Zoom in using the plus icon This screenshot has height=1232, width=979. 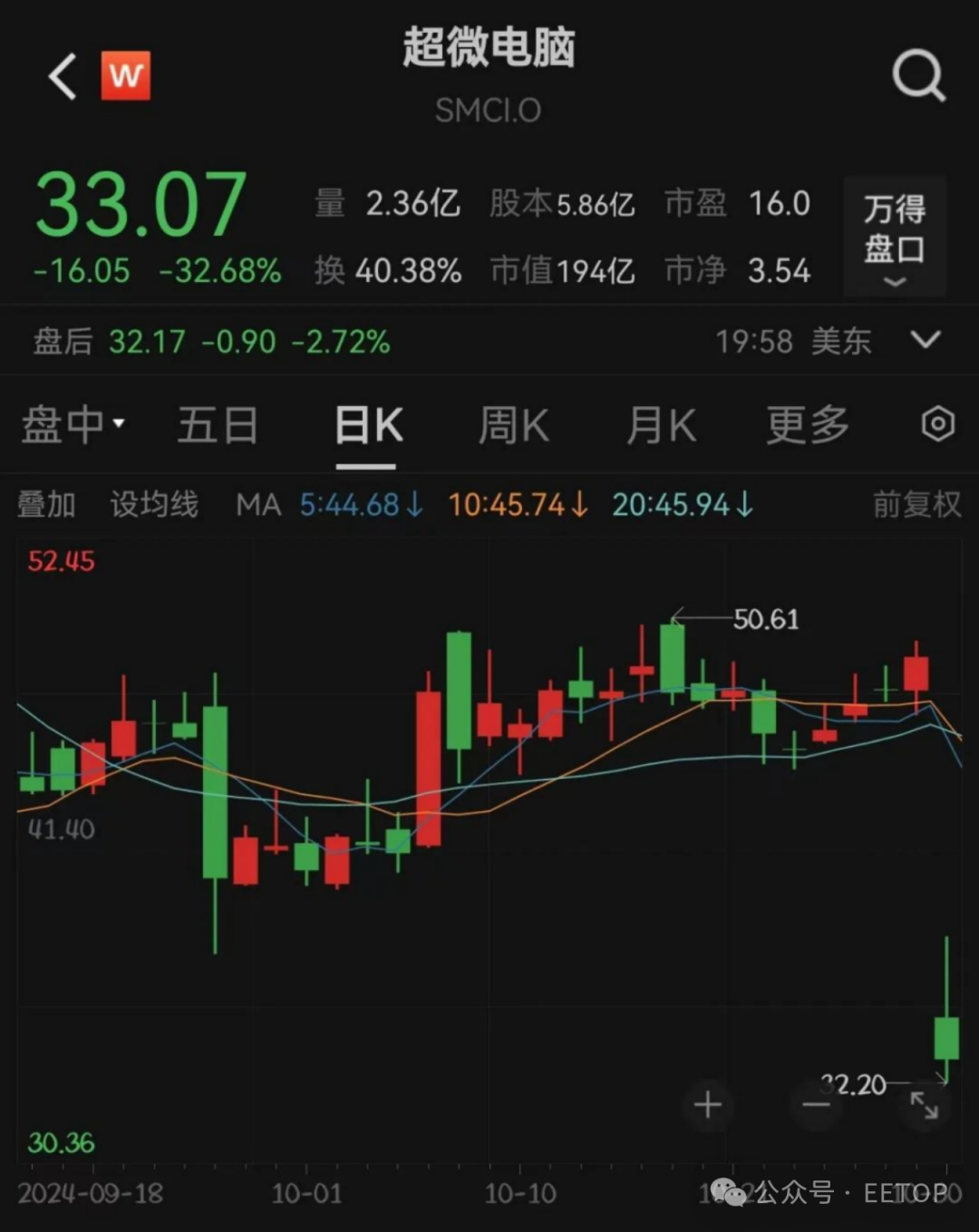click(708, 1105)
